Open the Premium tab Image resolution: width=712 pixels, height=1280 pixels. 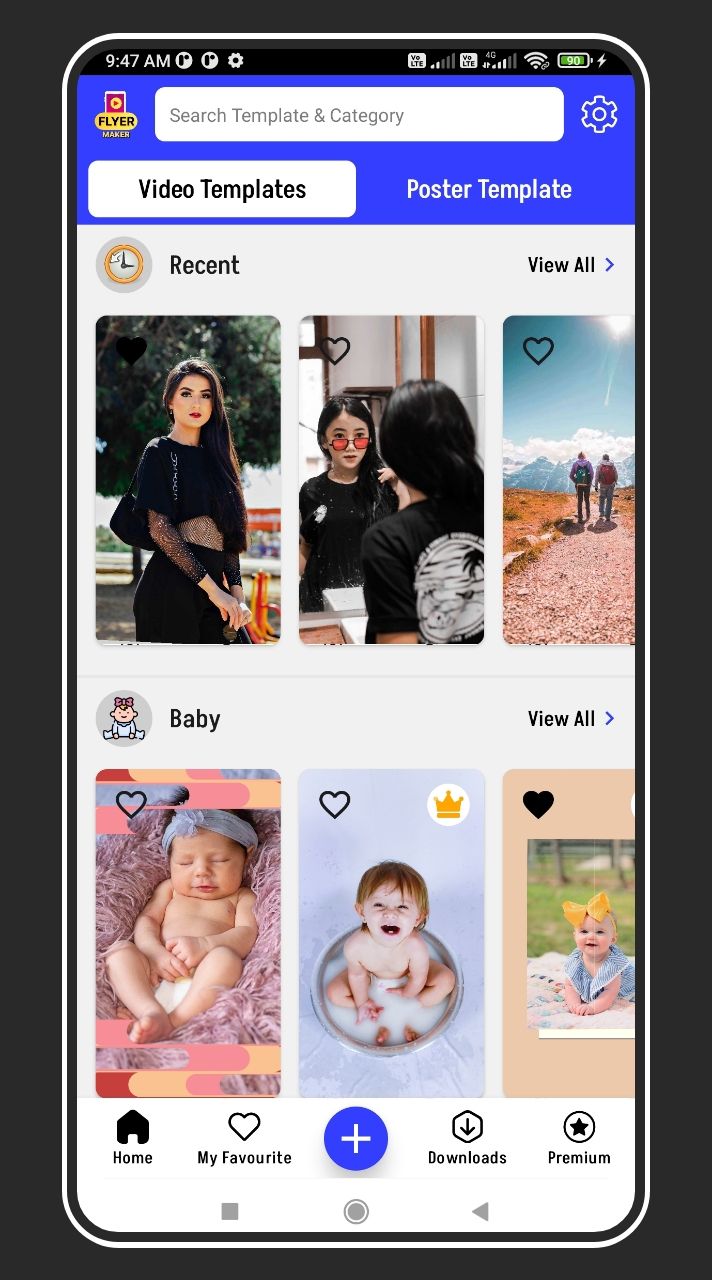(579, 1138)
